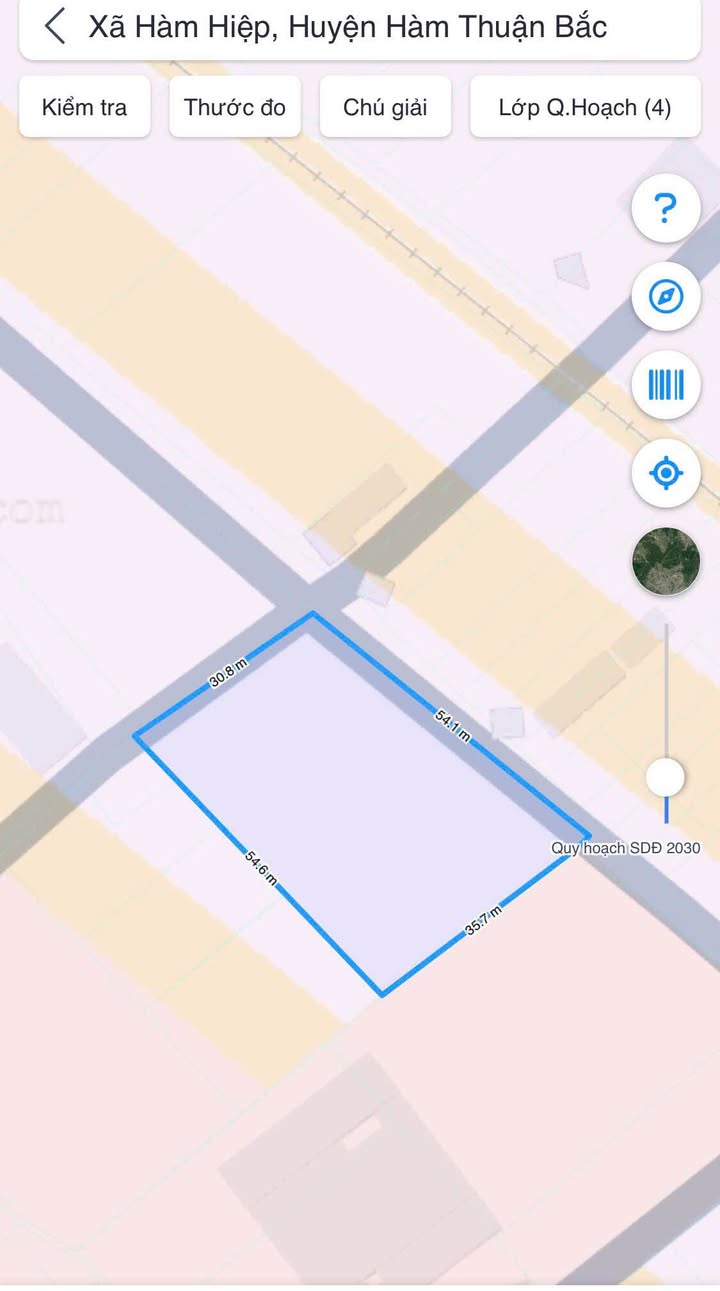Open Lớp Q.Hoạch (4) layers
This screenshot has width=720, height=1291.
pyautogui.click(x=585, y=107)
